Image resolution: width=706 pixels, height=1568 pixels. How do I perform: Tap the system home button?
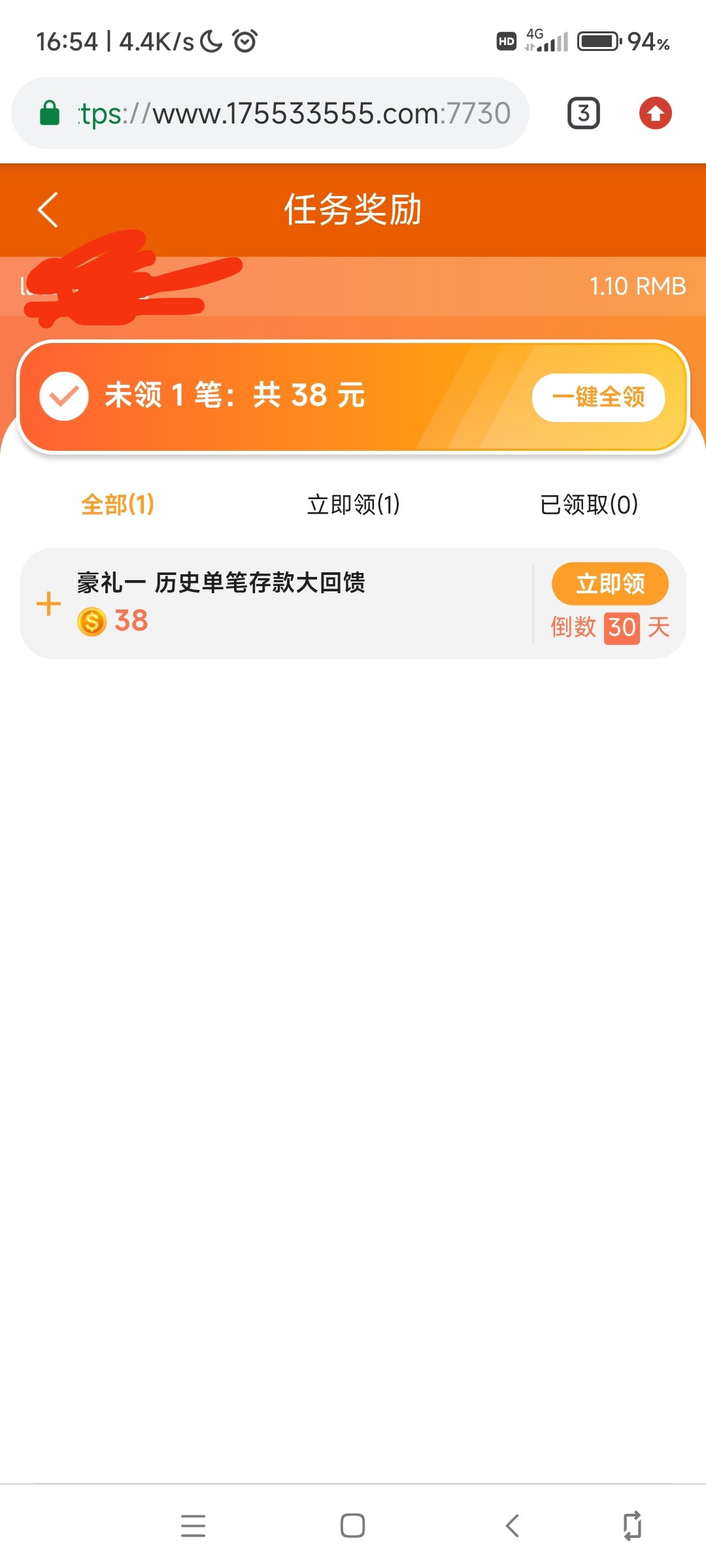[x=352, y=1526]
